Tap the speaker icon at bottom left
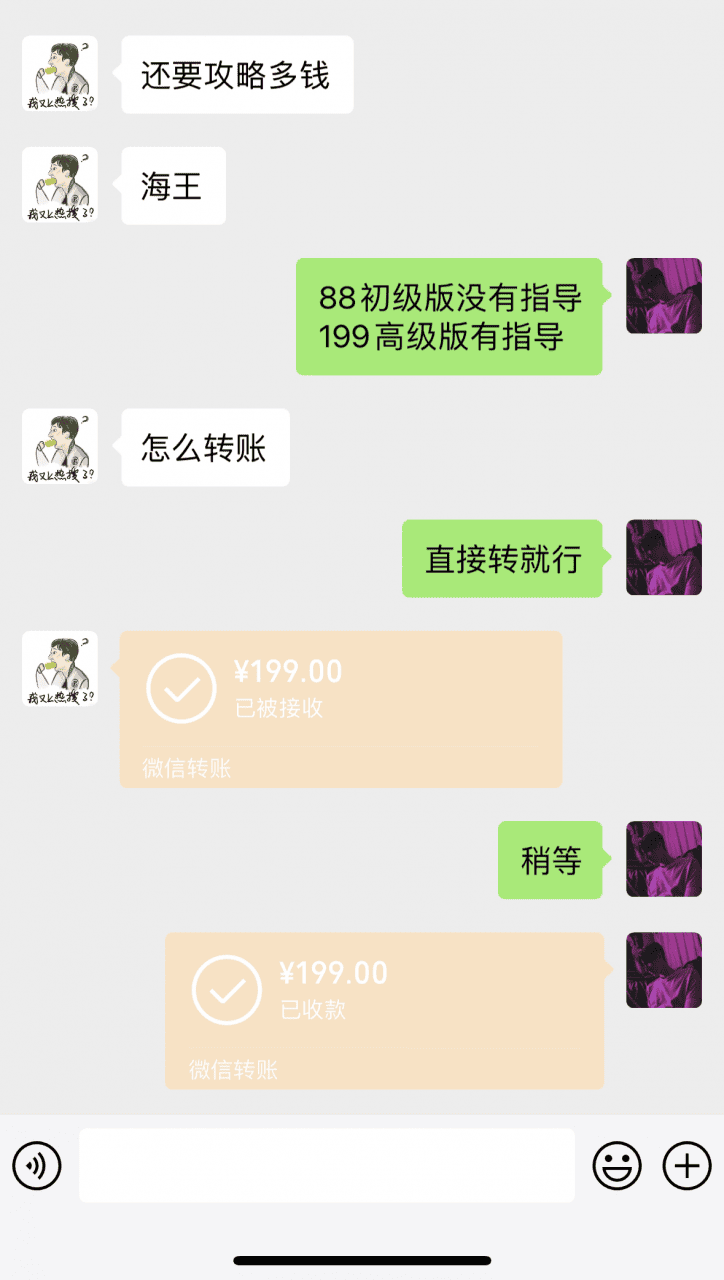The height and width of the screenshot is (1280, 724). tap(37, 1165)
